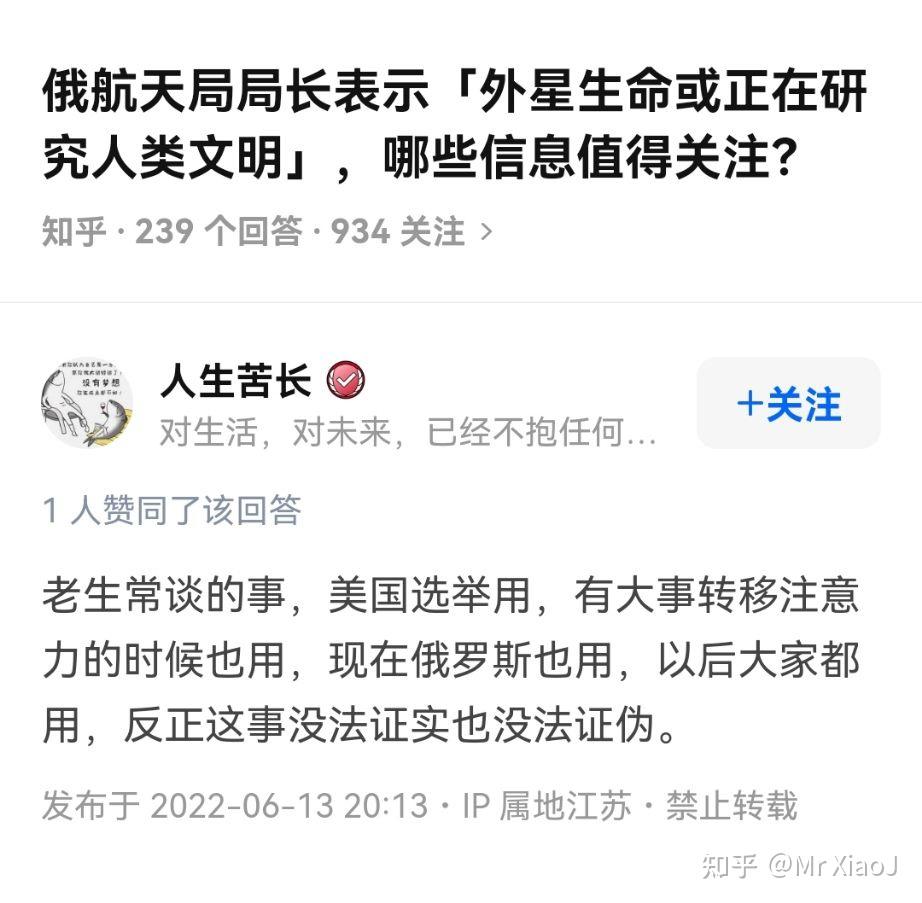The width and height of the screenshot is (922, 903).
Task: Open the 239 个回答 question details chevron
Action: [x=486, y=233]
